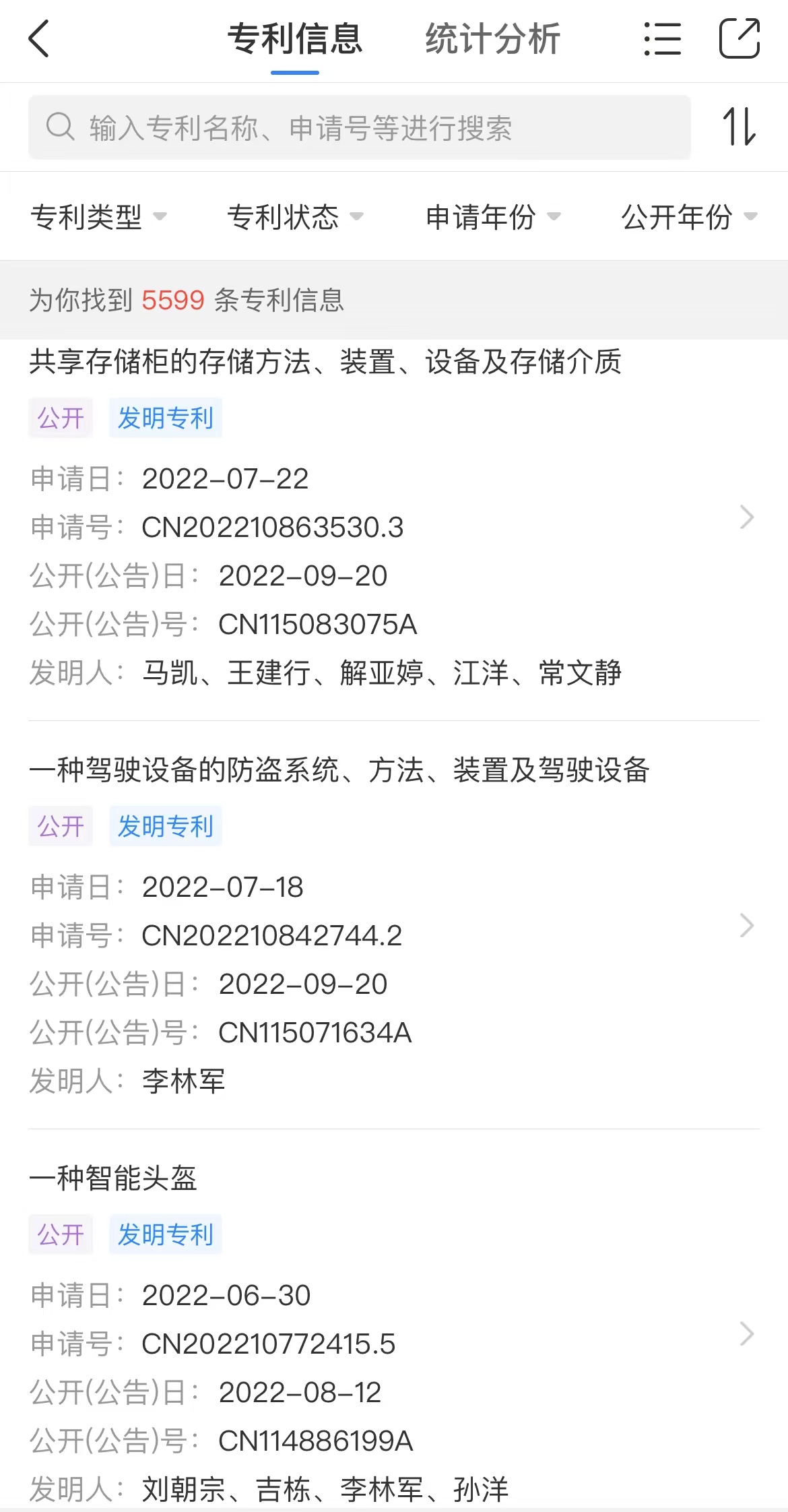Tap the patent search input field

click(359, 127)
